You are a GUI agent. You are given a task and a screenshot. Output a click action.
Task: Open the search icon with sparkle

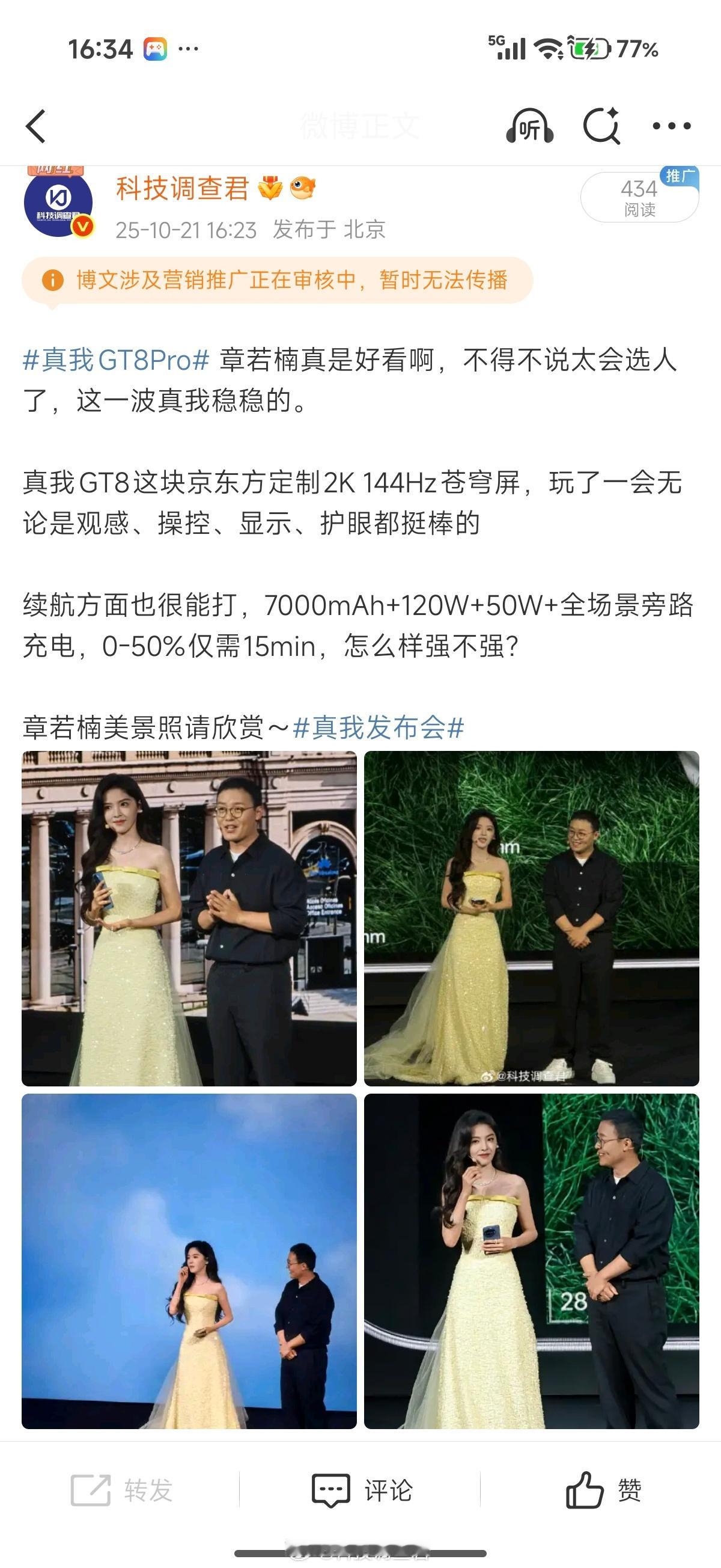[x=601, y=126]
